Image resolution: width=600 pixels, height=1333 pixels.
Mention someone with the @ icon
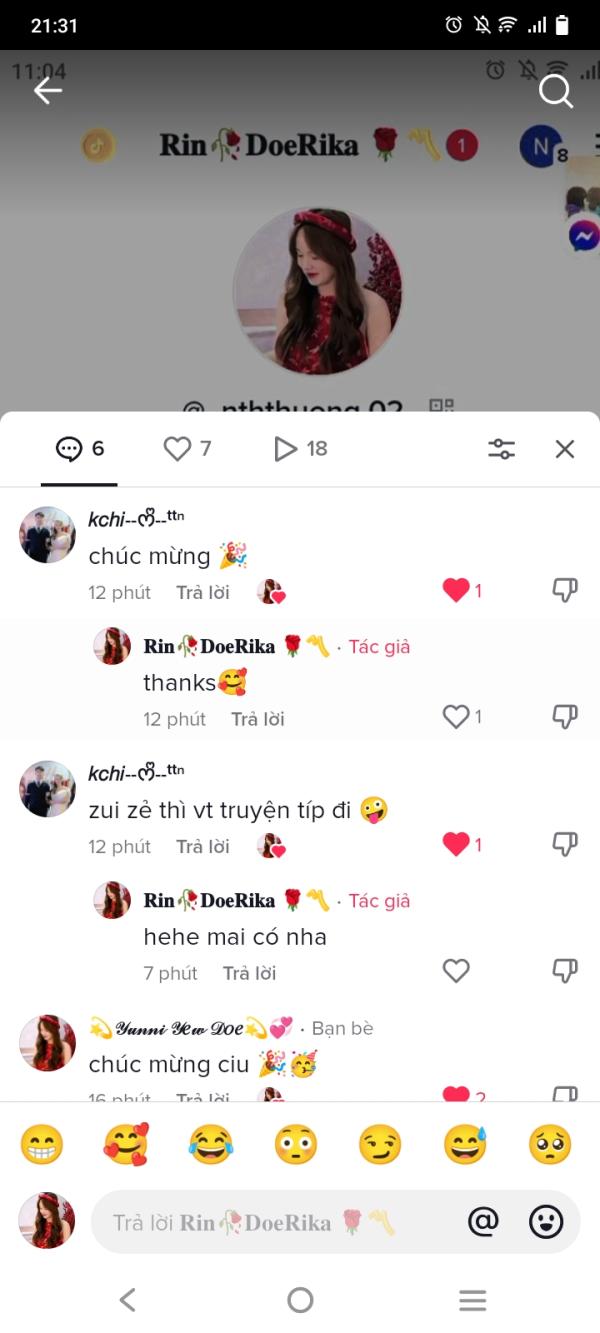pyautogui.click(x=483, y=1222)
